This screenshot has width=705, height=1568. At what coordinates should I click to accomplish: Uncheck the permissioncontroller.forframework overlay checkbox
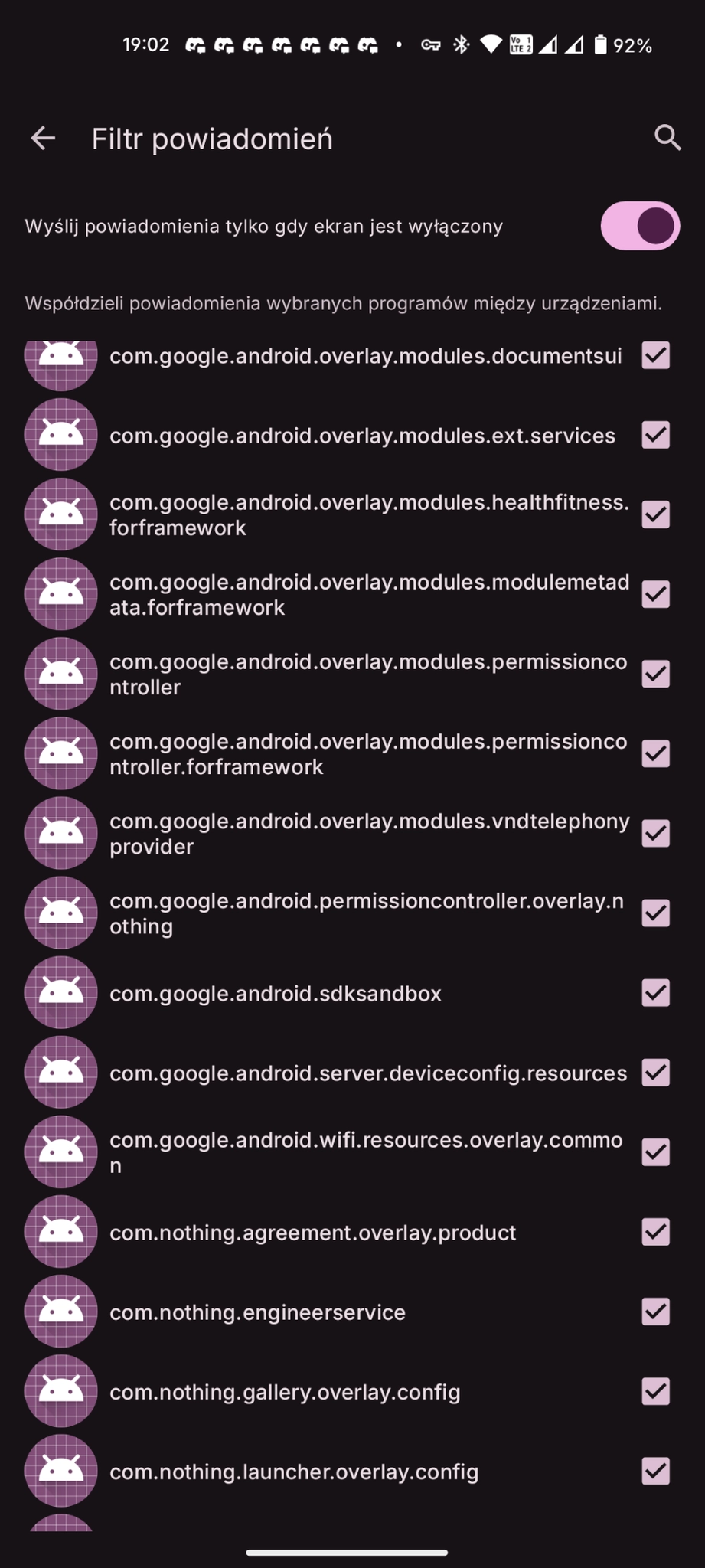point(655,753)
